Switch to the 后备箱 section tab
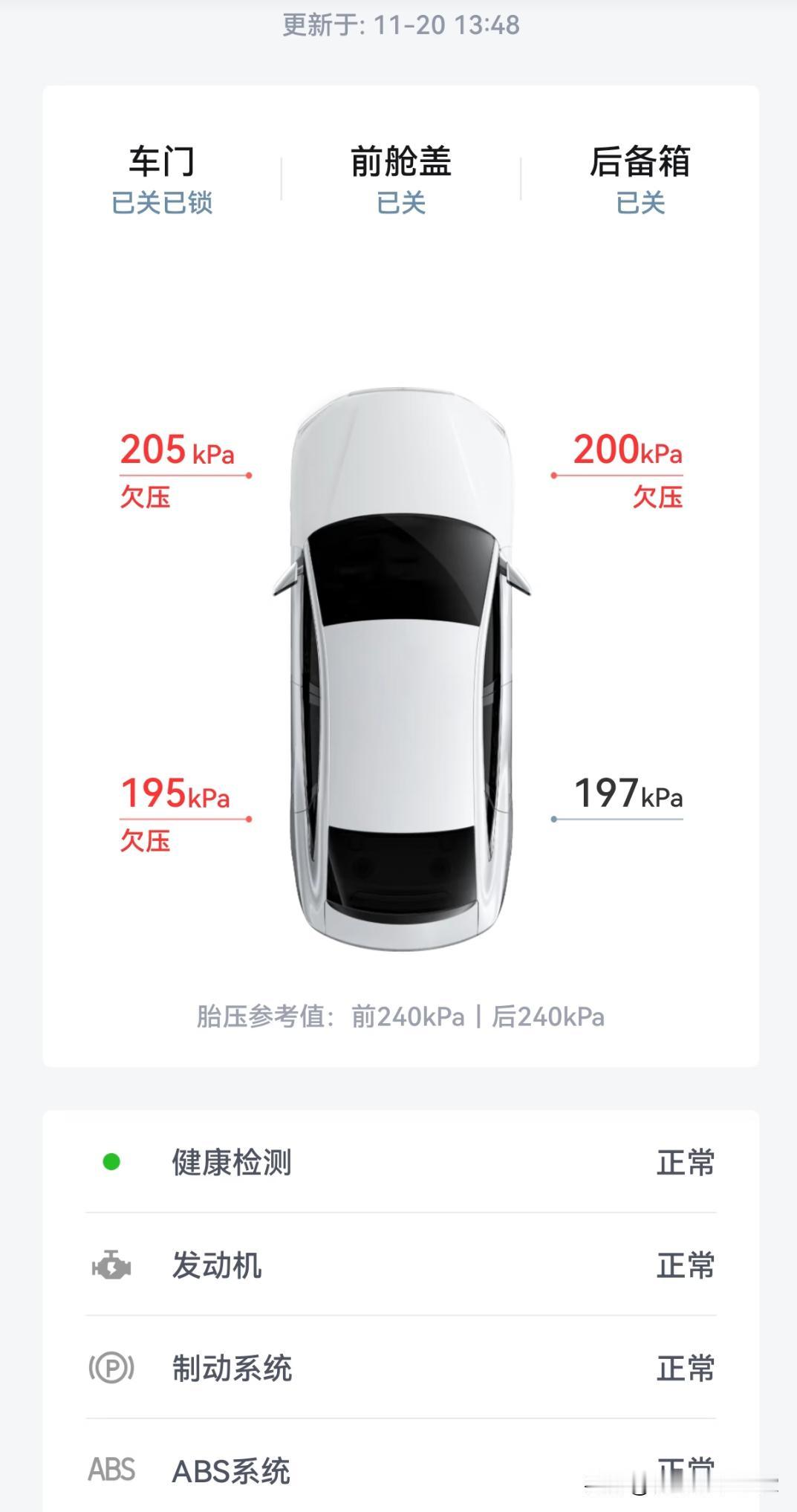This screenshot has height=1512, width=797. click(x=643, y=163)
